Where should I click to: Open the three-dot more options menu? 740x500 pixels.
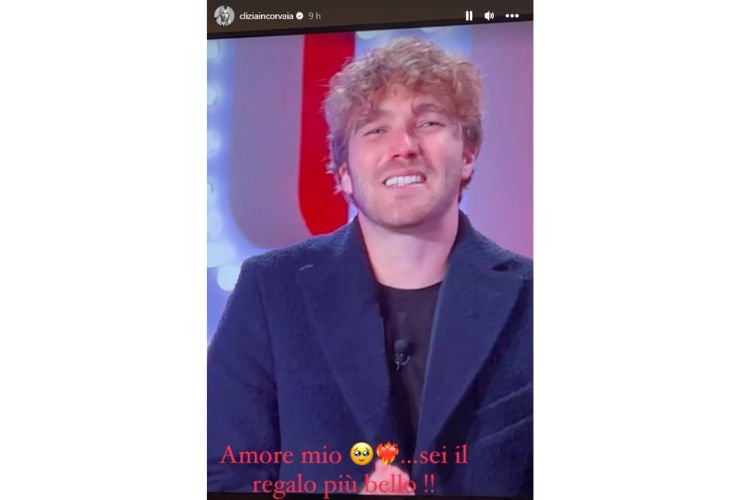tap(512, 16)
